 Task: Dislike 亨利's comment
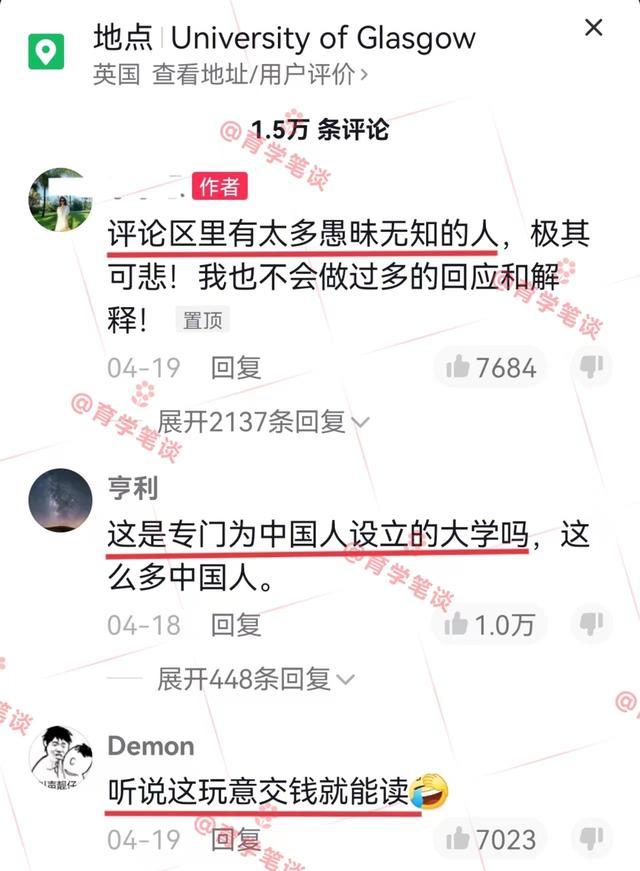(x=592, y=626)
